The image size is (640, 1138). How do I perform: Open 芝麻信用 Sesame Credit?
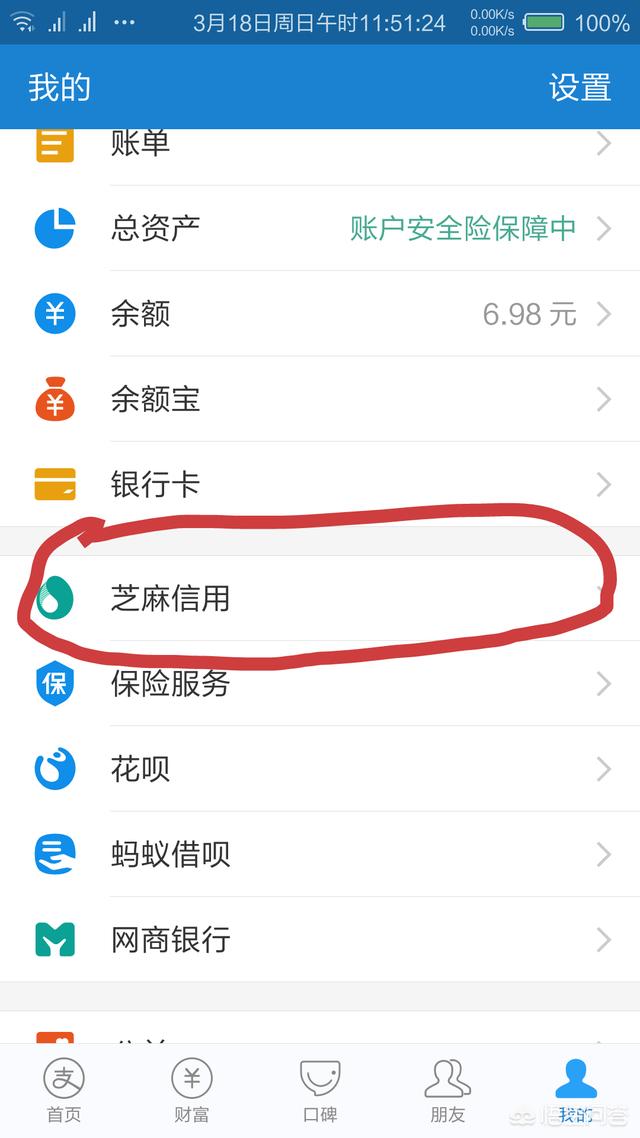click(320, 598)
